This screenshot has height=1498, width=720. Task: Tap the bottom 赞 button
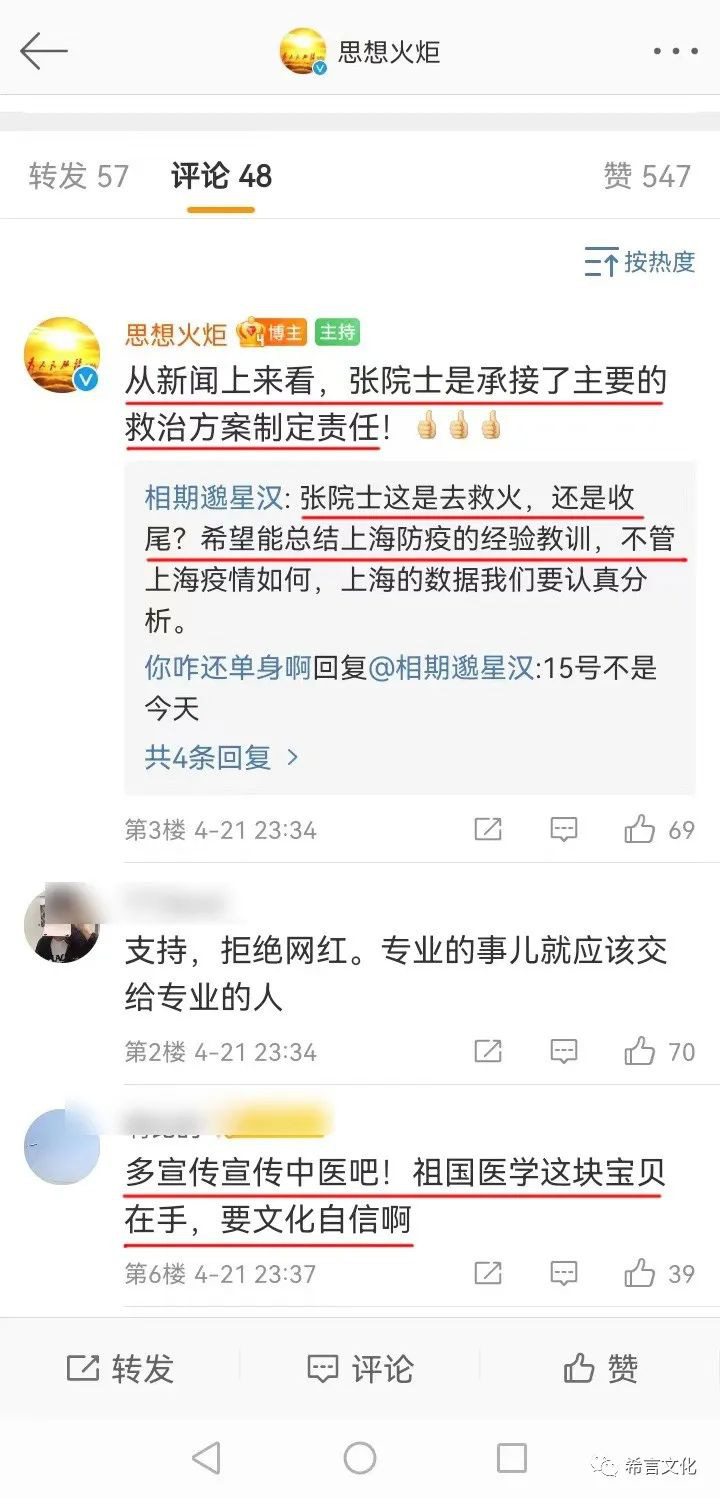coord(600,1368)
